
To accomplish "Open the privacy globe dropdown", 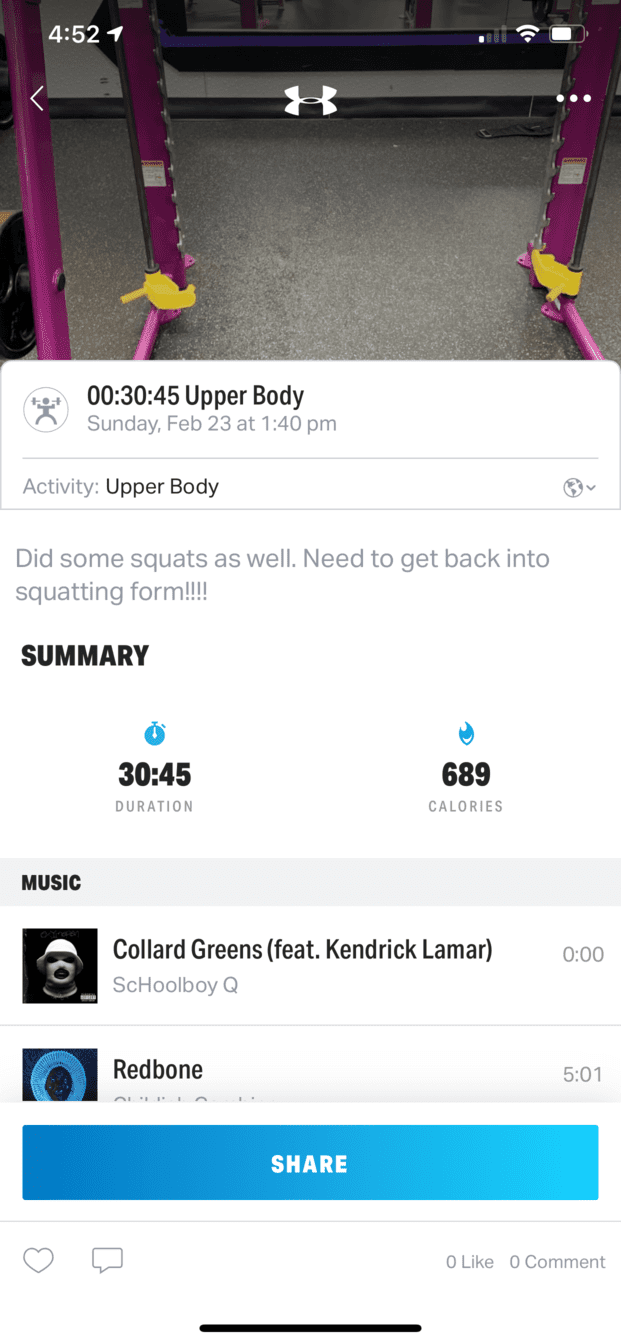I will tap(580, 488).
